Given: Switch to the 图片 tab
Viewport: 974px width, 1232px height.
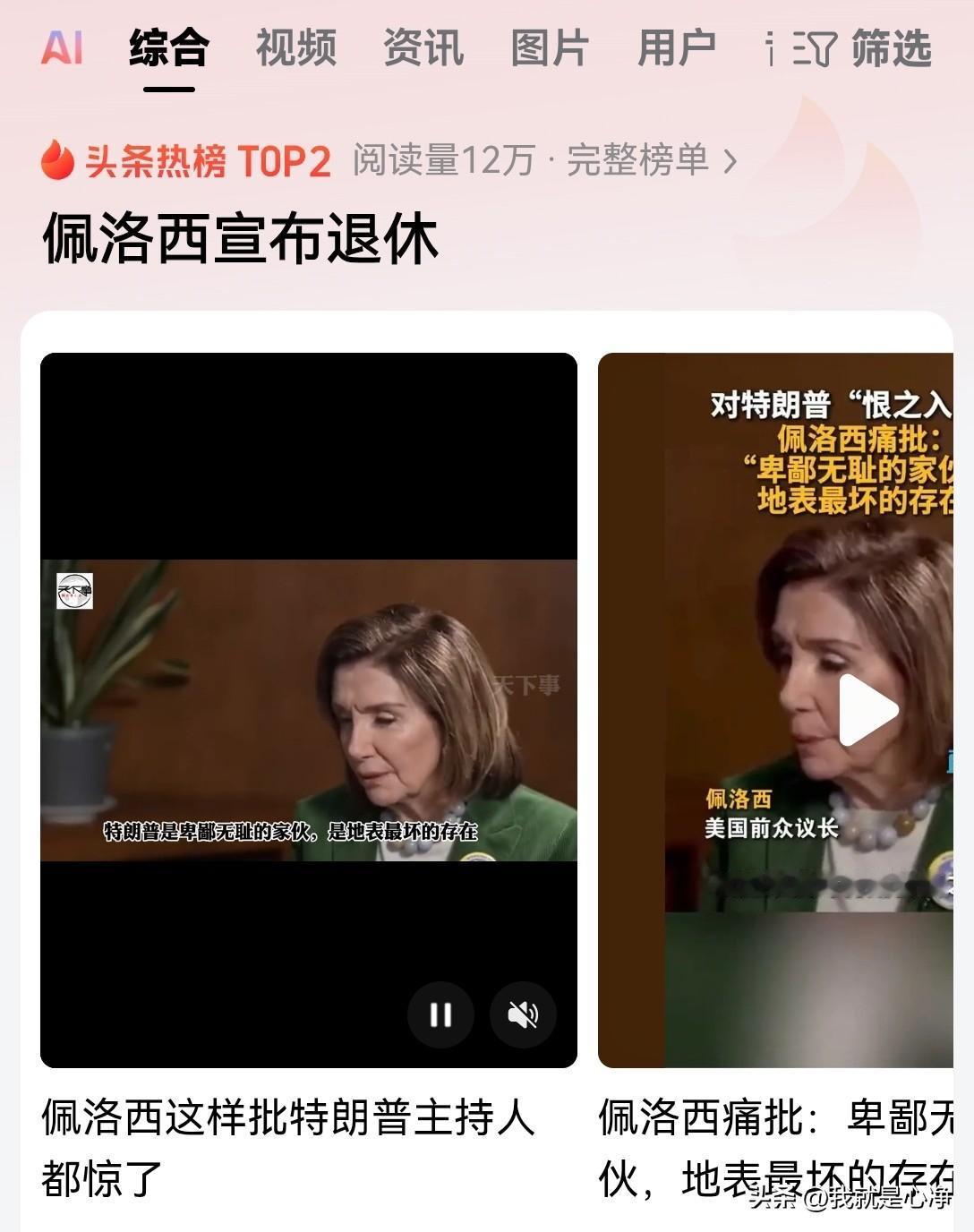Looking at the screenshot, I should [x=549, y=51].
